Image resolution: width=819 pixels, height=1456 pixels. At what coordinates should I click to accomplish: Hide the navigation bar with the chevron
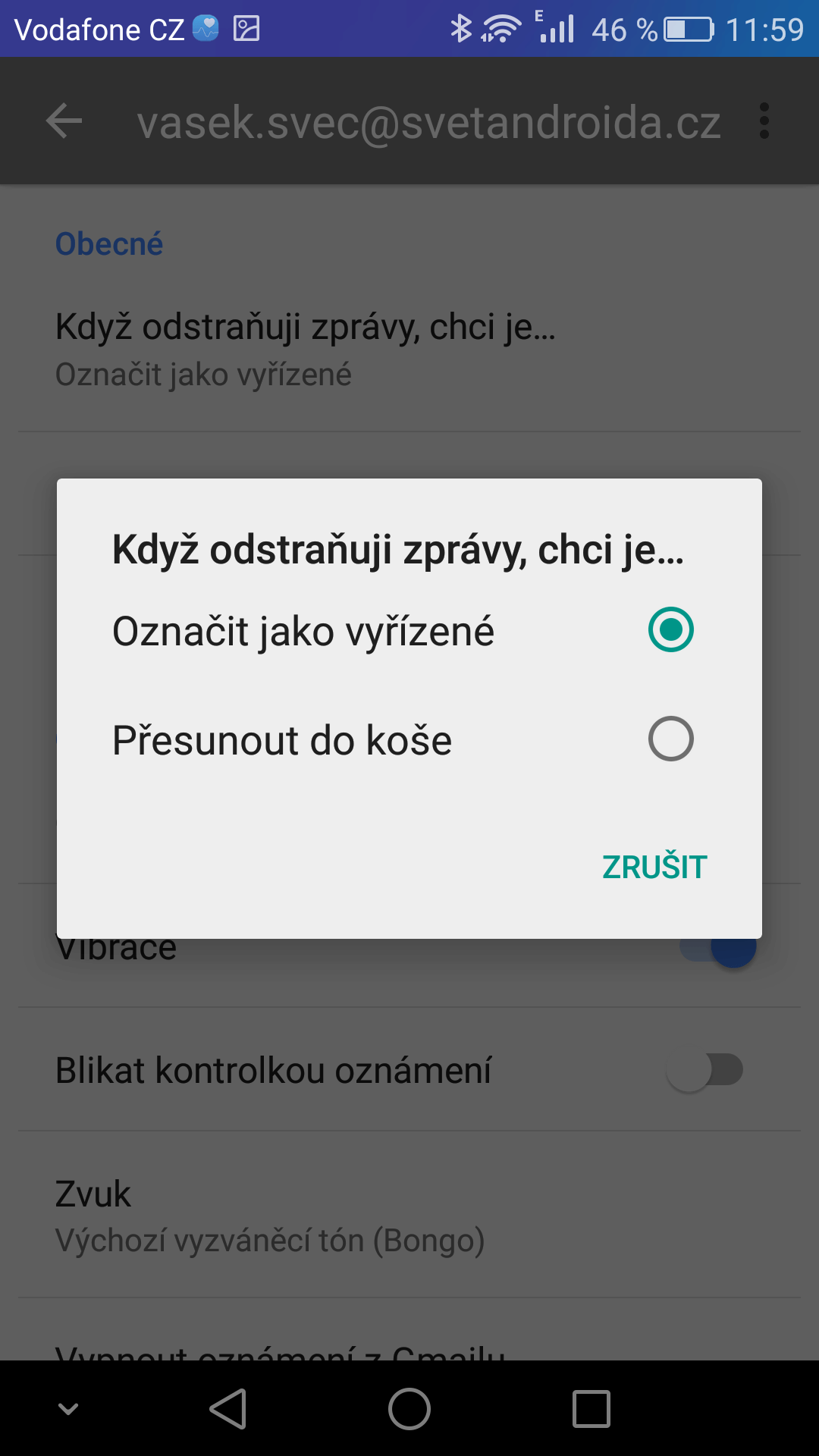click(x=68, y=1409)
